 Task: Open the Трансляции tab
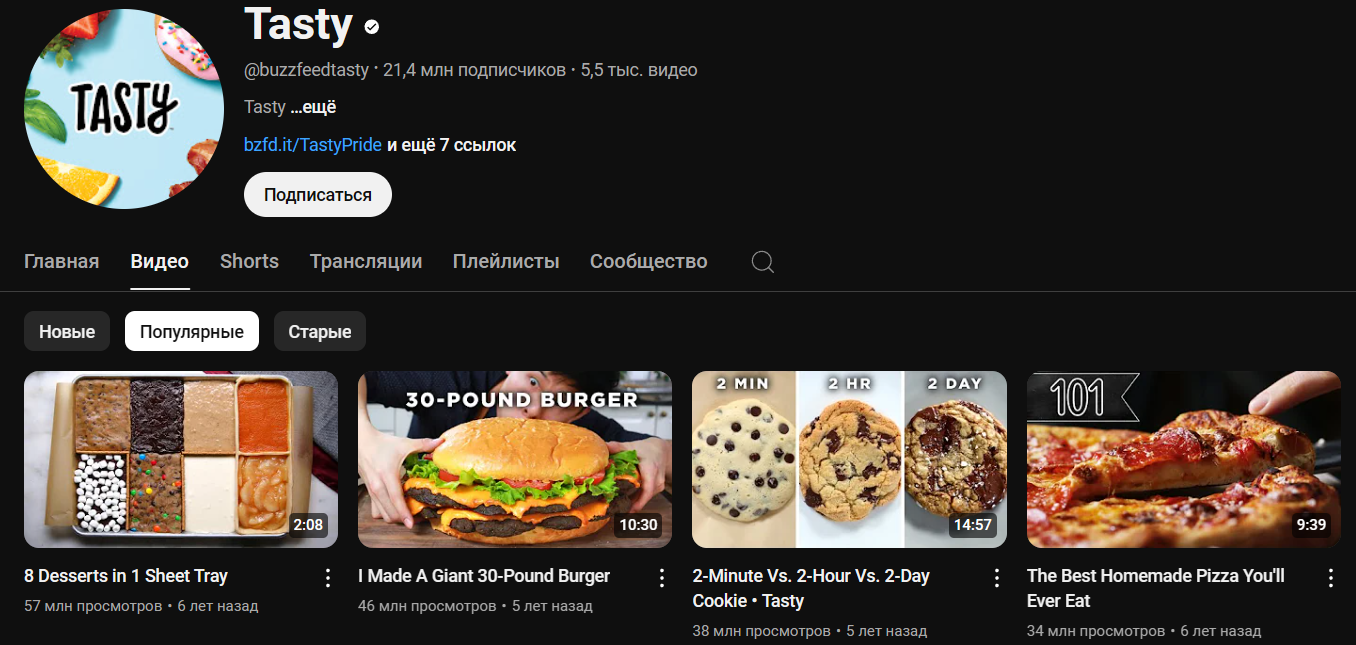(365, 262)
